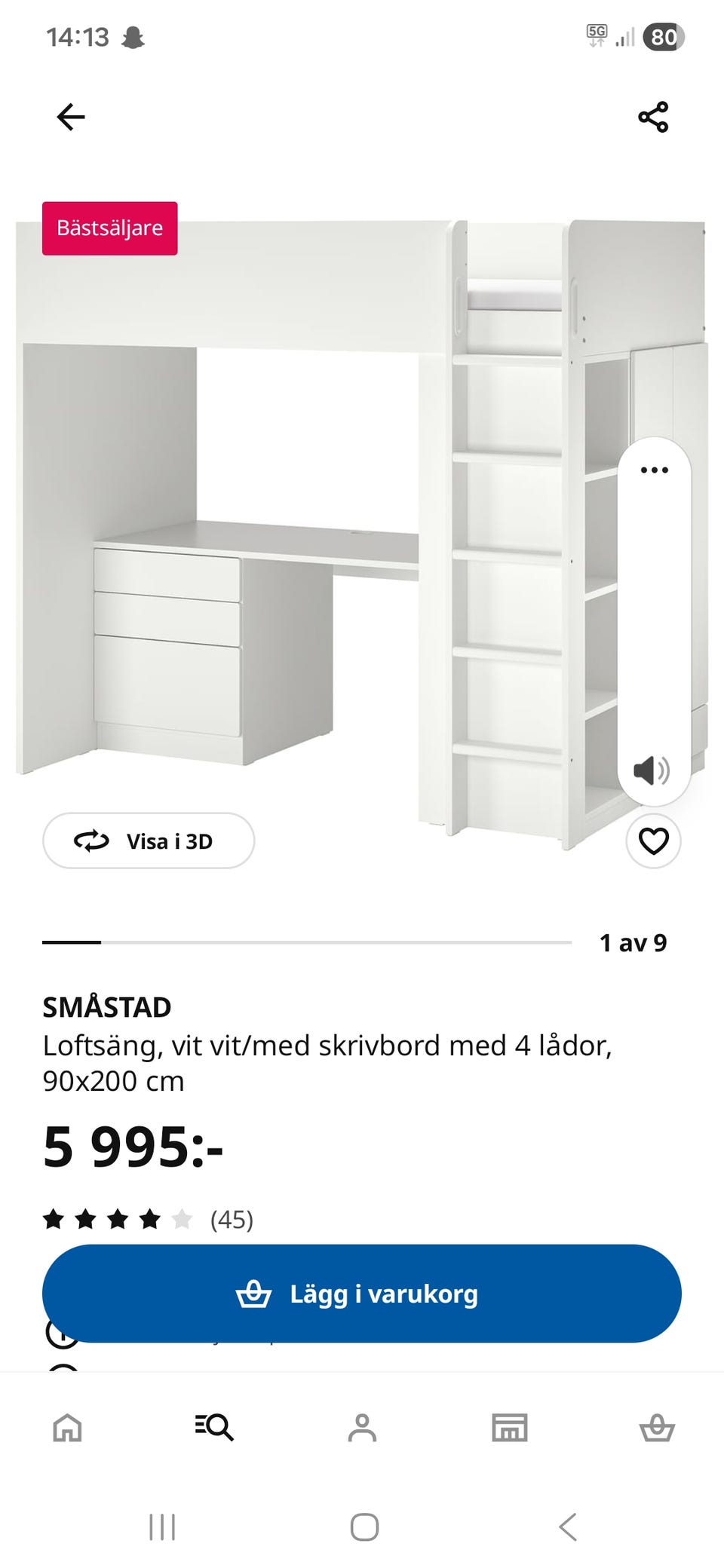Tap Lägg i varukorg button

(x=362, y=1294)
